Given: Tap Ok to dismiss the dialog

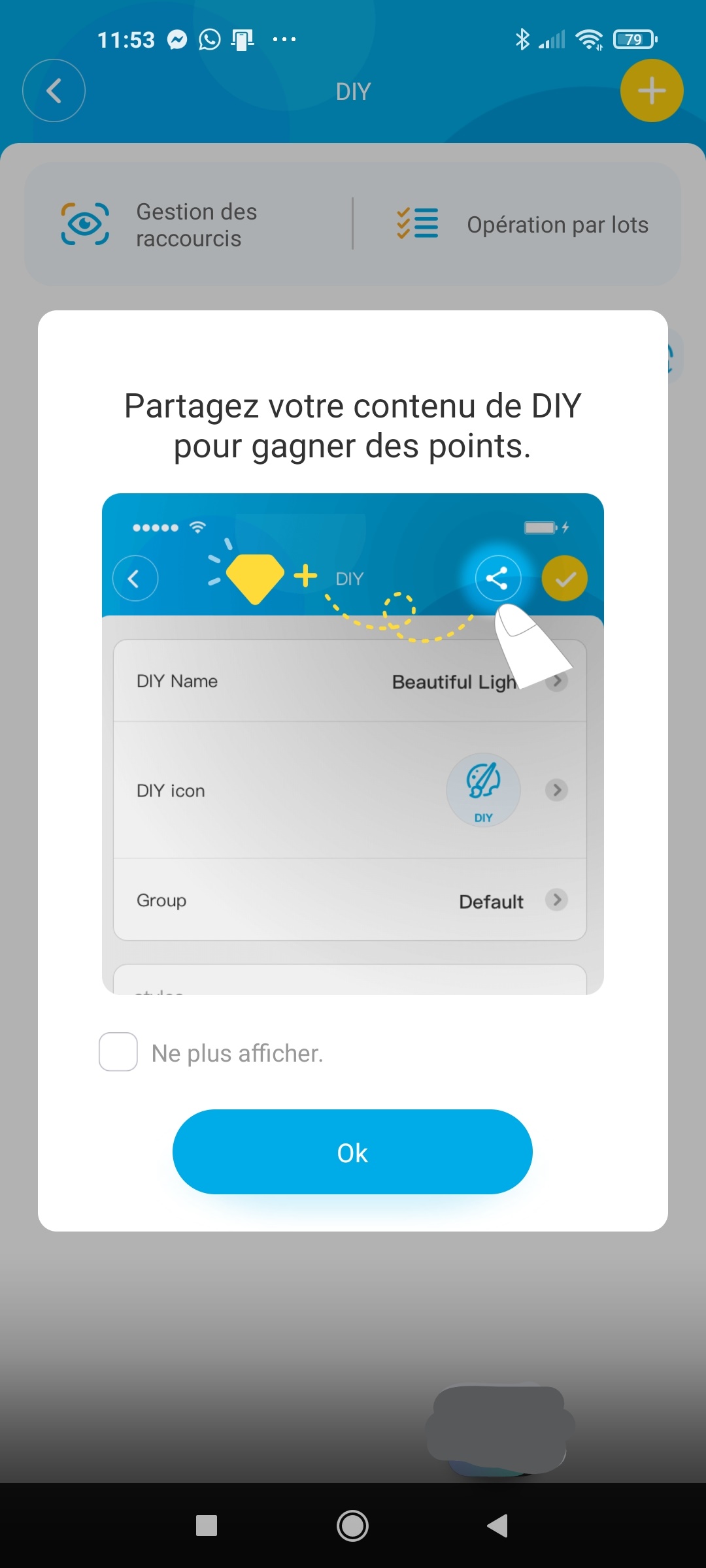Looking at the screenshot, I should [x=352, y=1152].
